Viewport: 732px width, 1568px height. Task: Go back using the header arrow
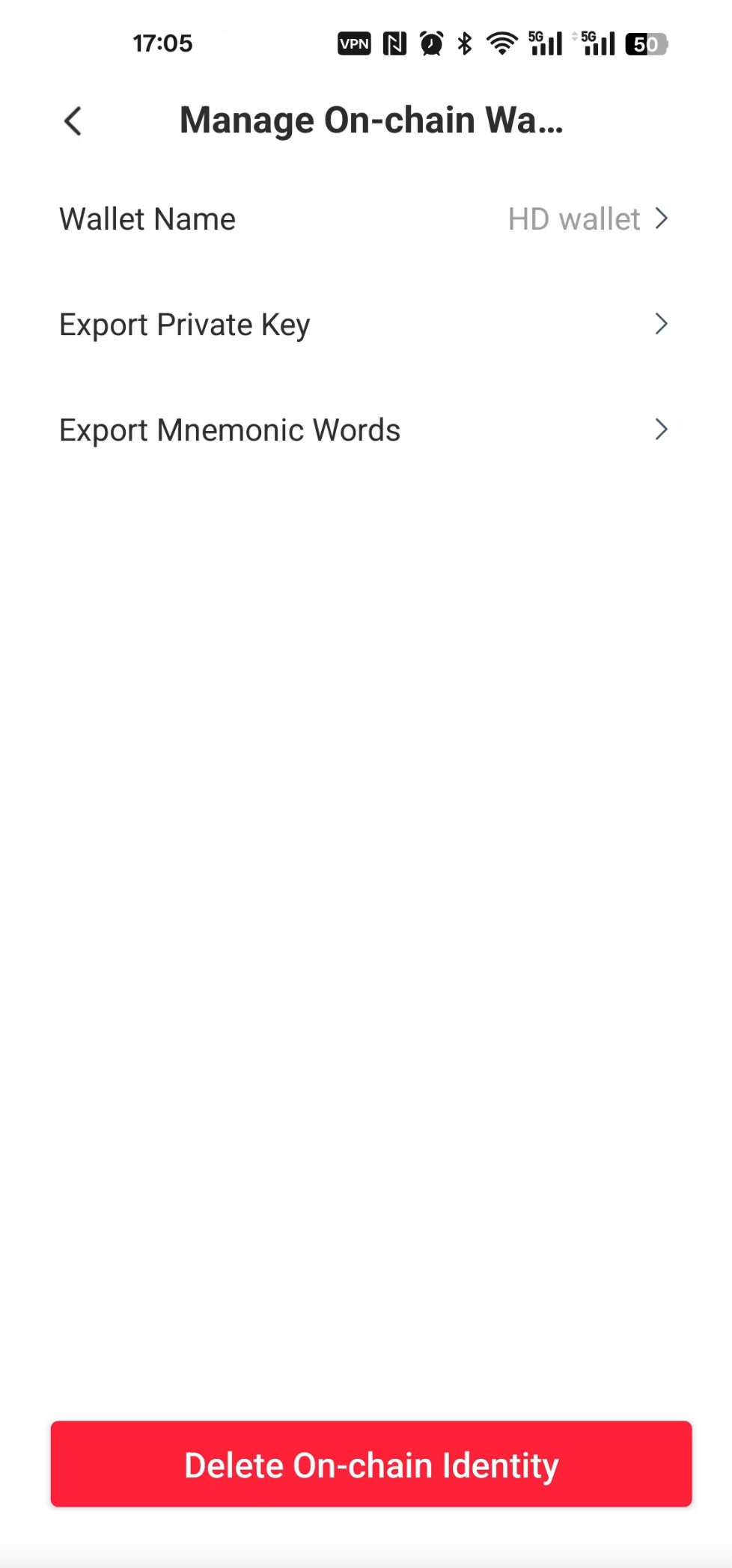pyautogui.click(x=73, y=121)
